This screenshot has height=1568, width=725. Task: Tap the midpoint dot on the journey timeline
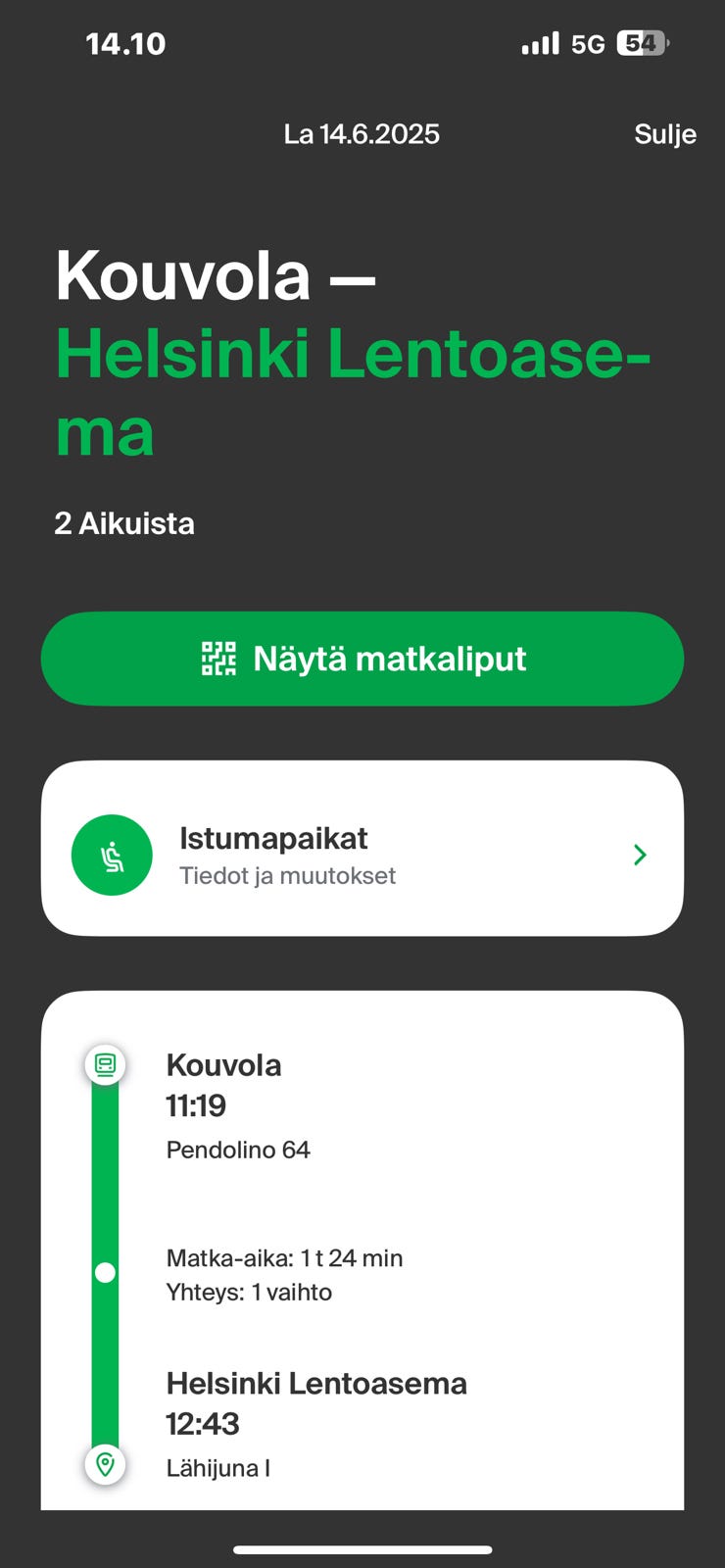[x=104, y=1273]
